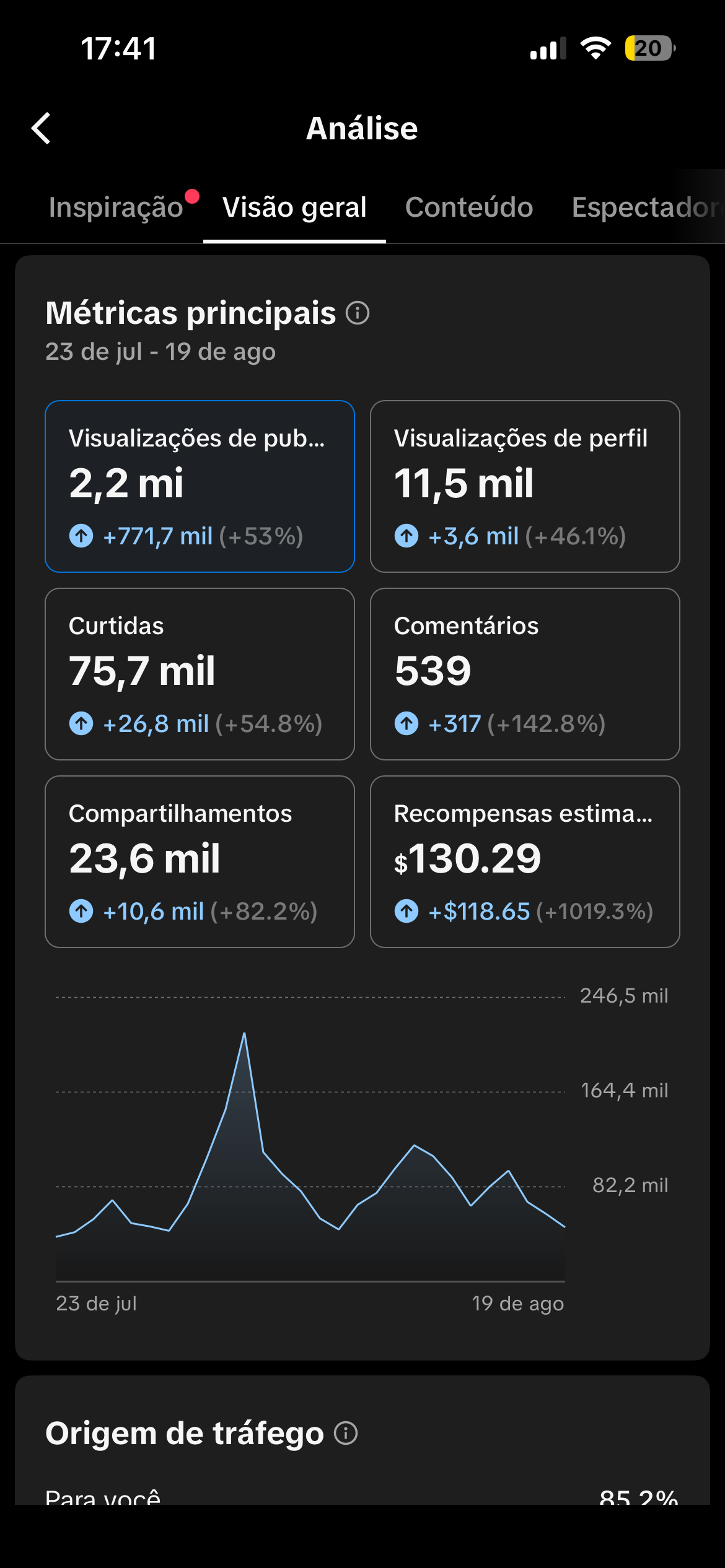
Task: Show the Curtidas metric chart
Action: point(200,674)
